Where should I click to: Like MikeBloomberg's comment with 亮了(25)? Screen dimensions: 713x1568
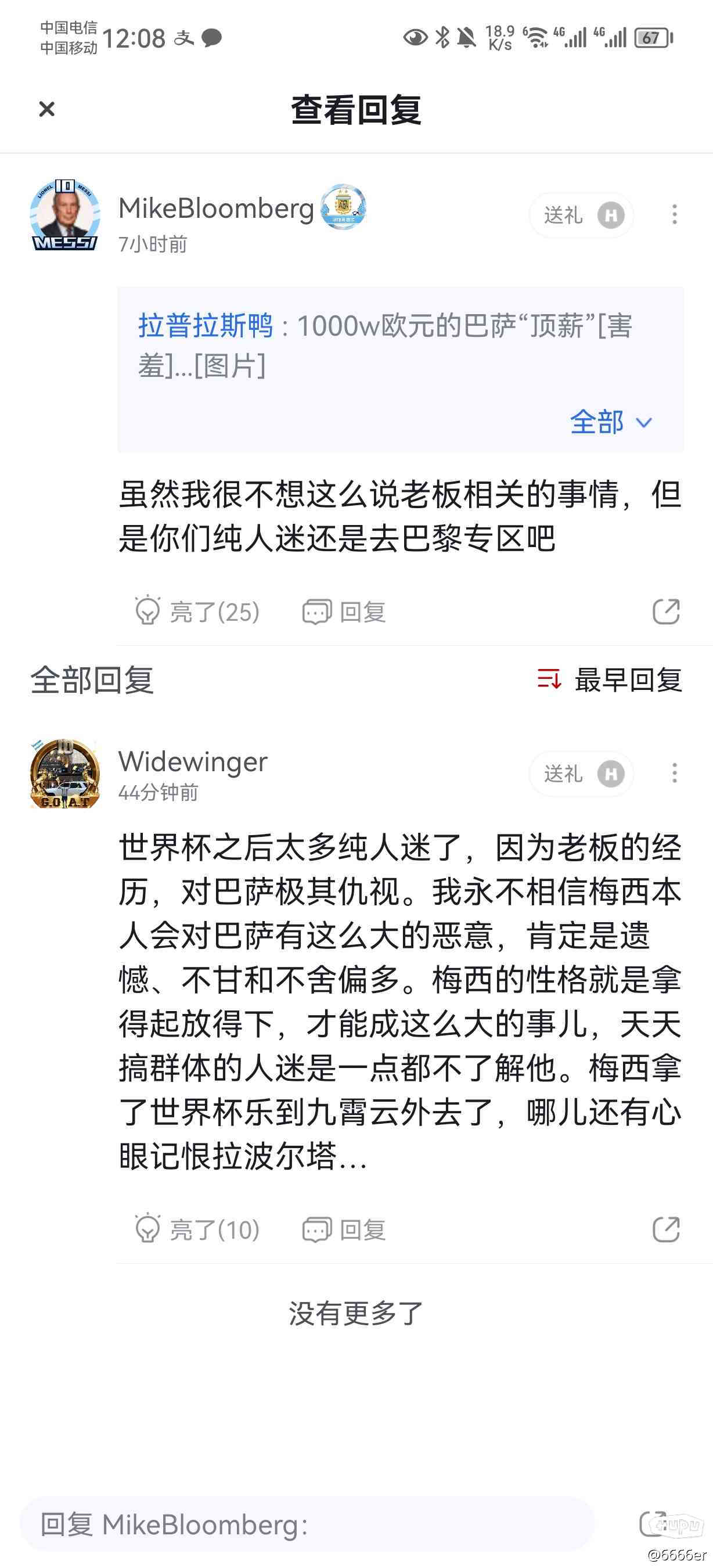pos(197,612)
